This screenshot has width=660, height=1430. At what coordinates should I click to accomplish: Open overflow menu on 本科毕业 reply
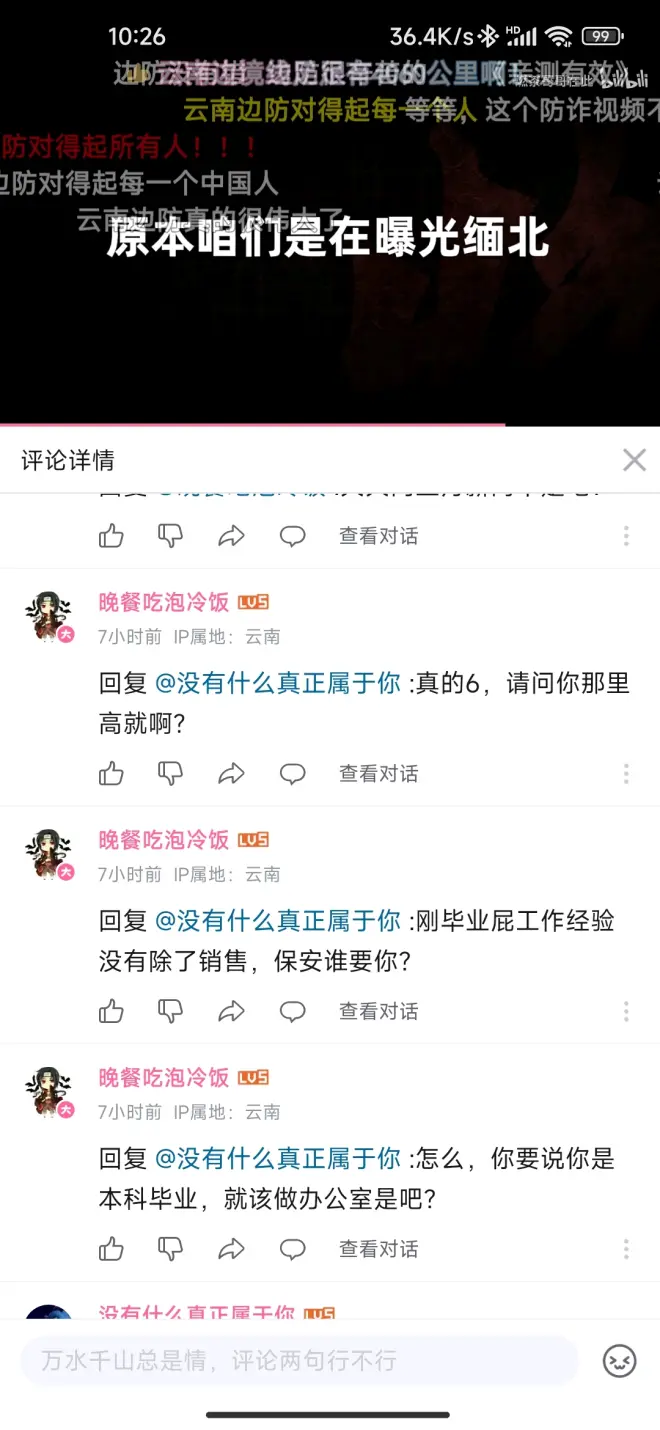click(x=626, y=1249)
